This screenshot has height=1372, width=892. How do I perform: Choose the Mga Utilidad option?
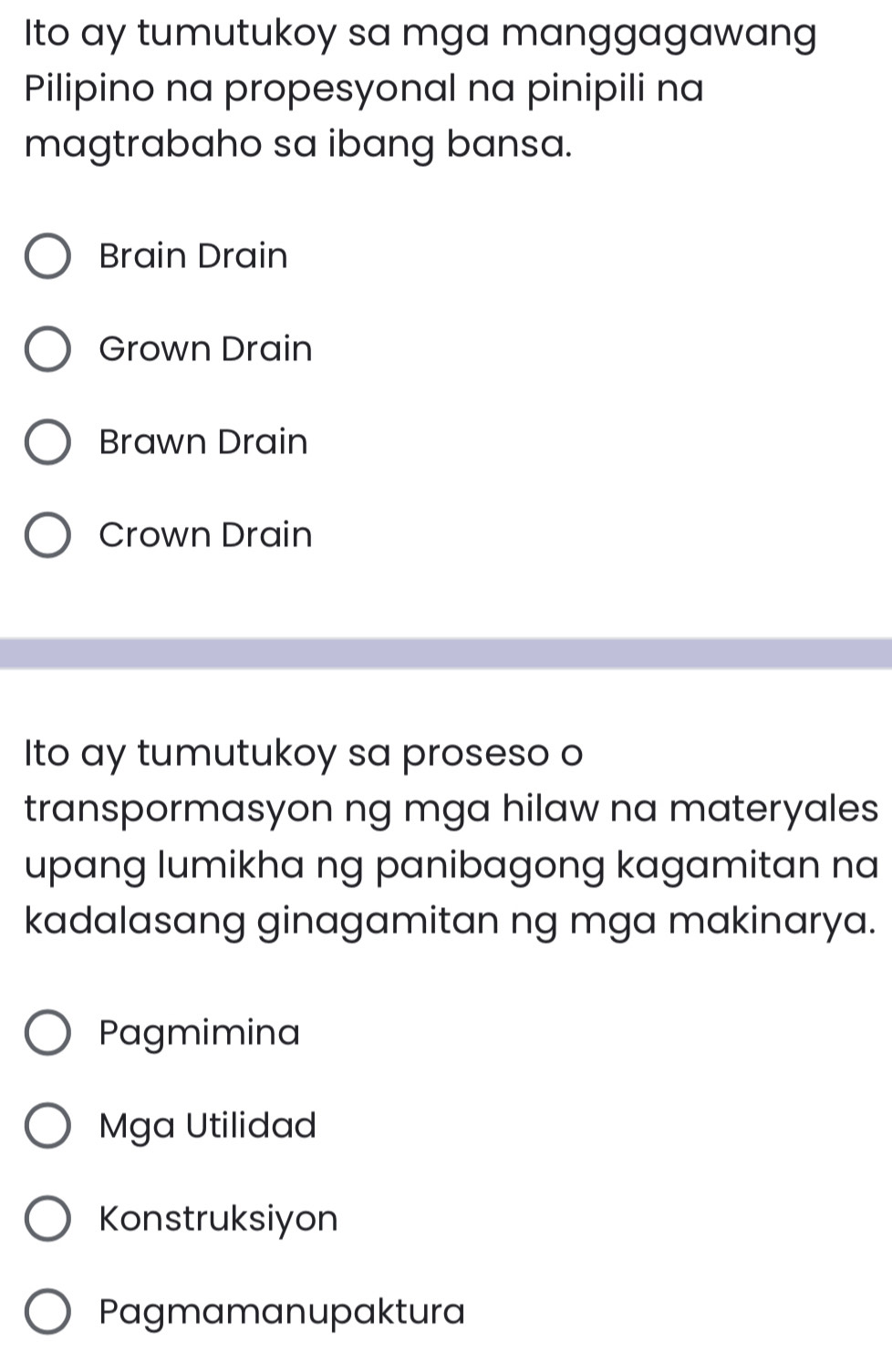point(47,1126)
